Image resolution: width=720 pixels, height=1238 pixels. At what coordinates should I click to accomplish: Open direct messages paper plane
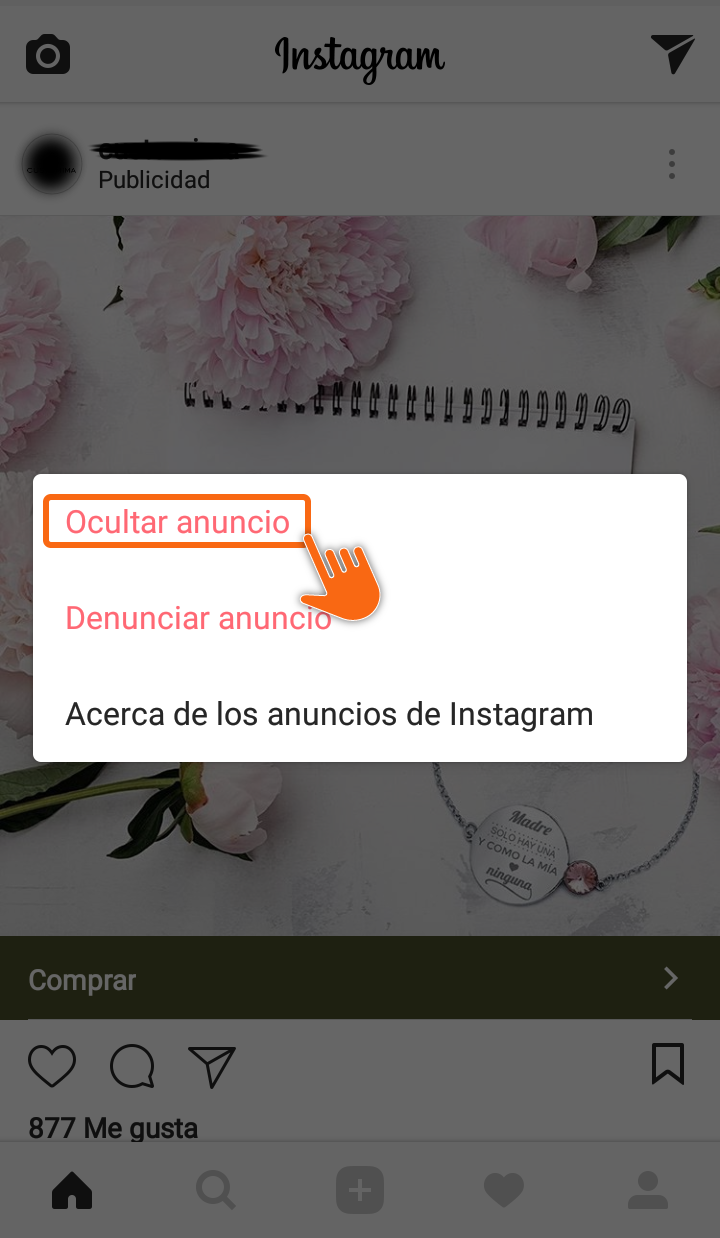point(671,54)
